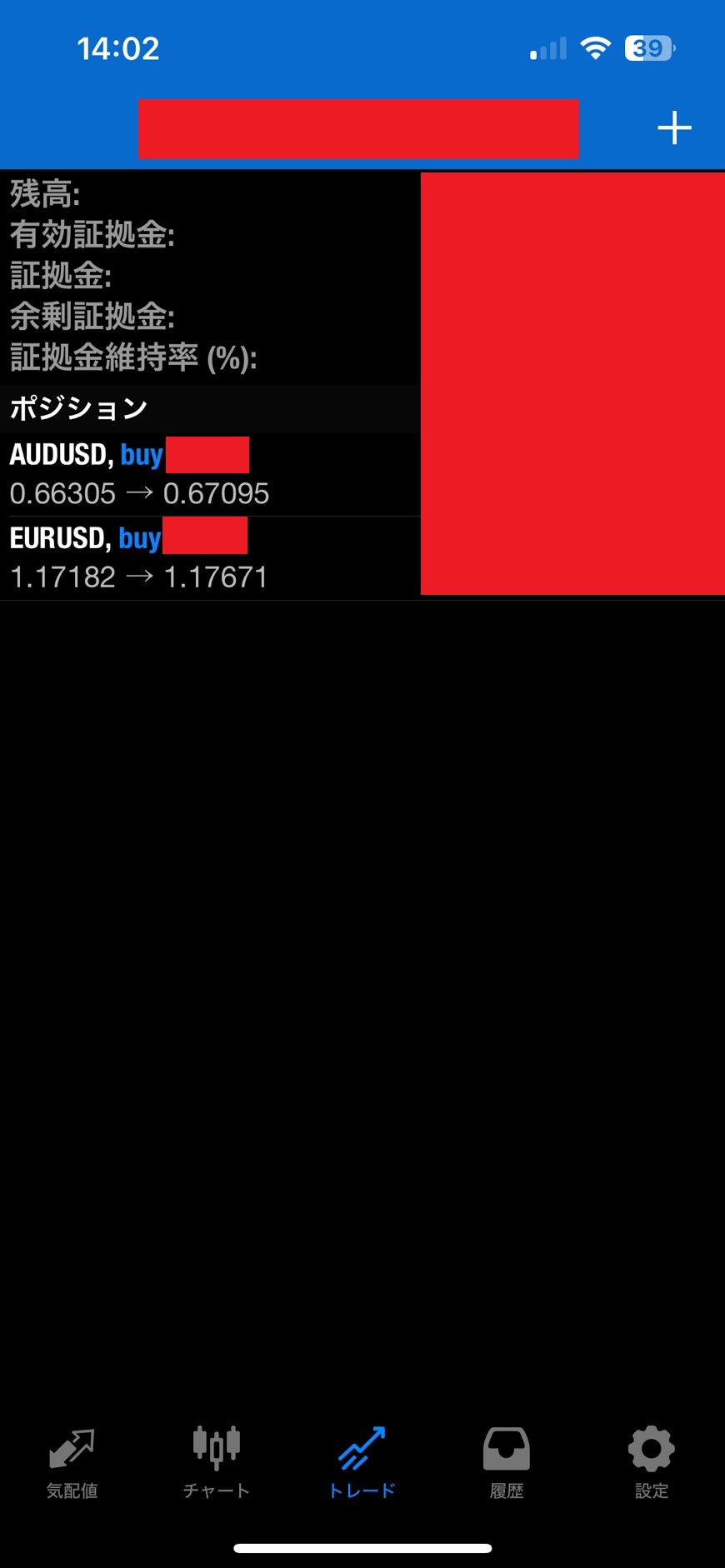Tap the plus icon to add a new order
This screenshot has width=725, height=1568.
pyautogui.click(x=674, y=128)
